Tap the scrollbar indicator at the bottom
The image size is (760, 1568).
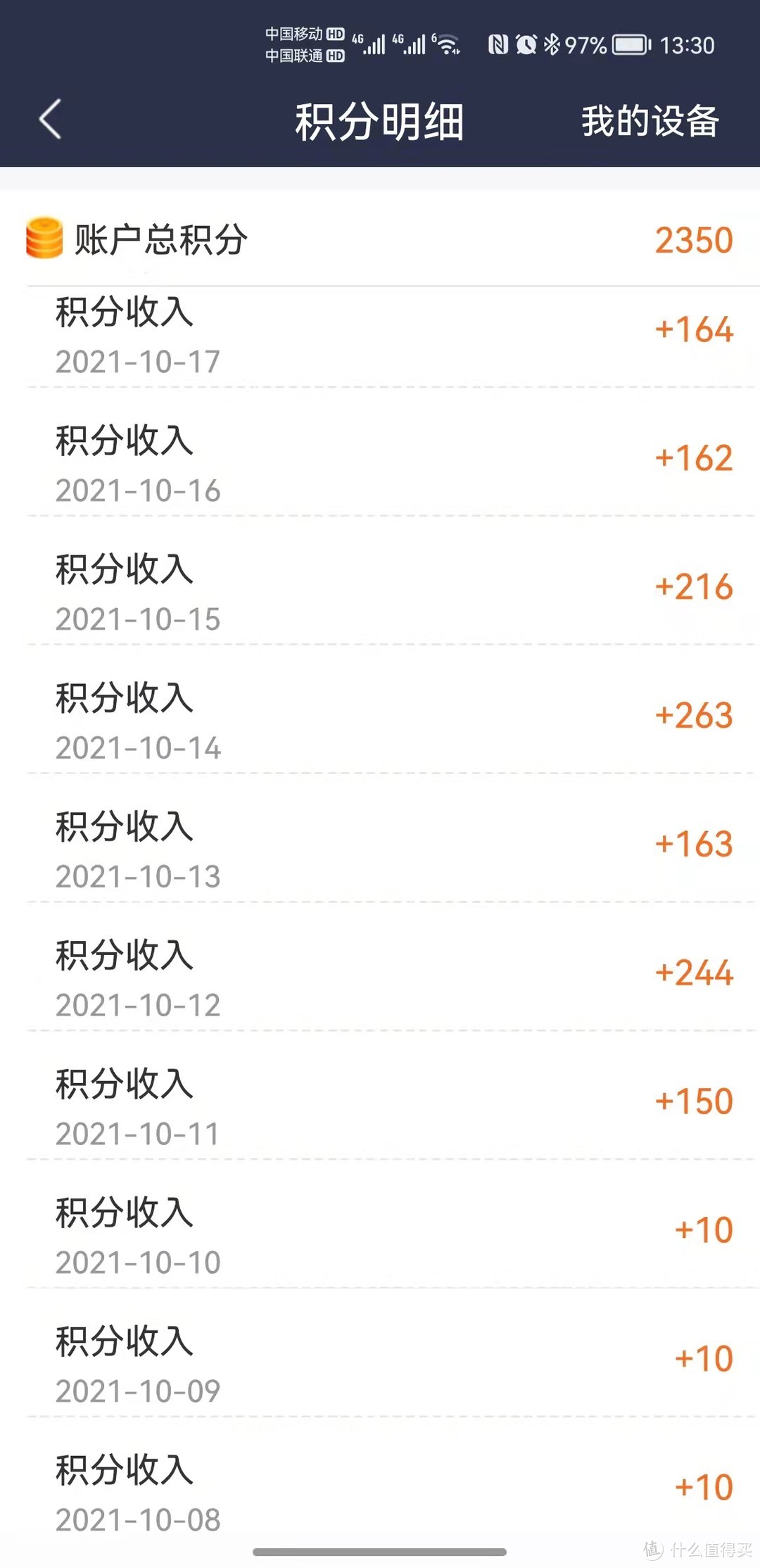(x=380, y=1551)
